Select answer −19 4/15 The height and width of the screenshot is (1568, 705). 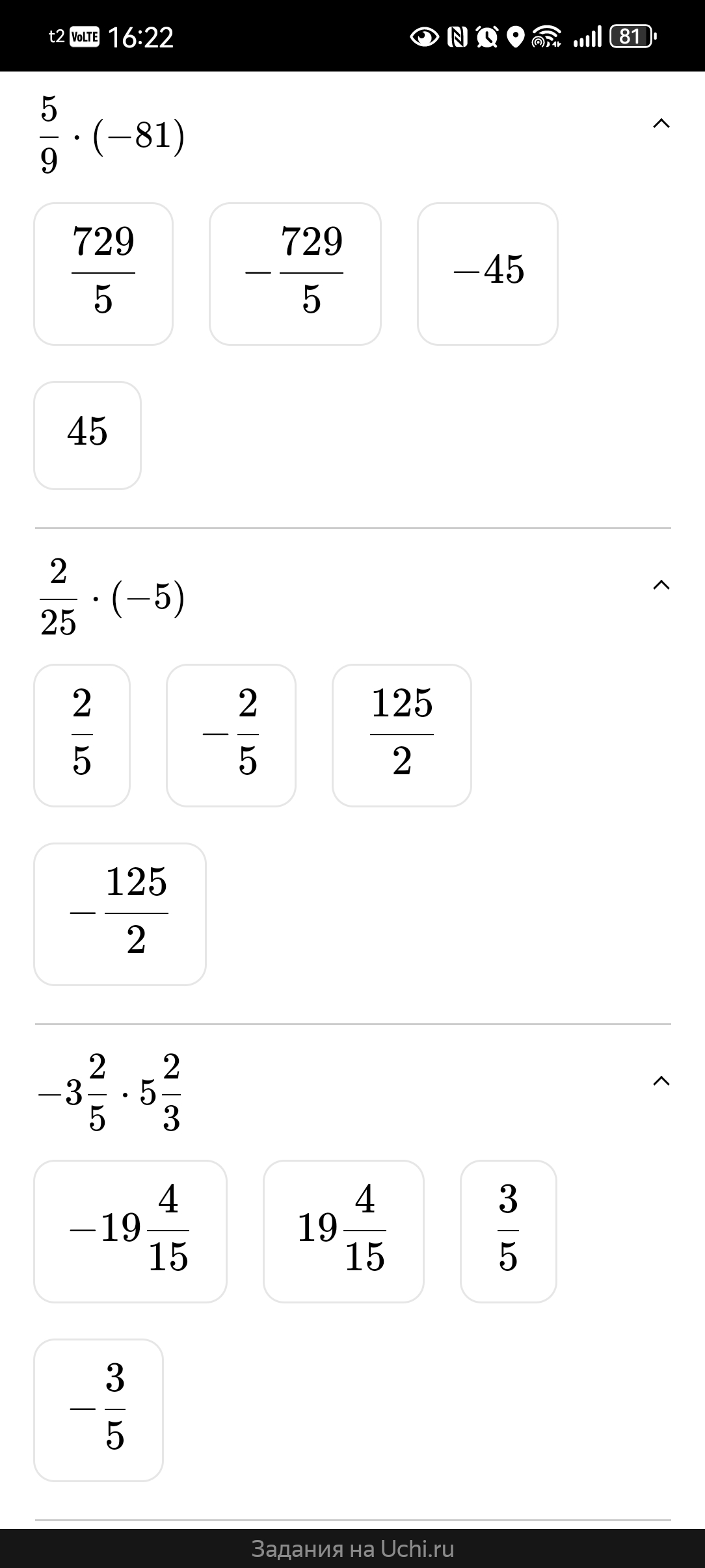pyautogui.click(x=130, y=1231)
